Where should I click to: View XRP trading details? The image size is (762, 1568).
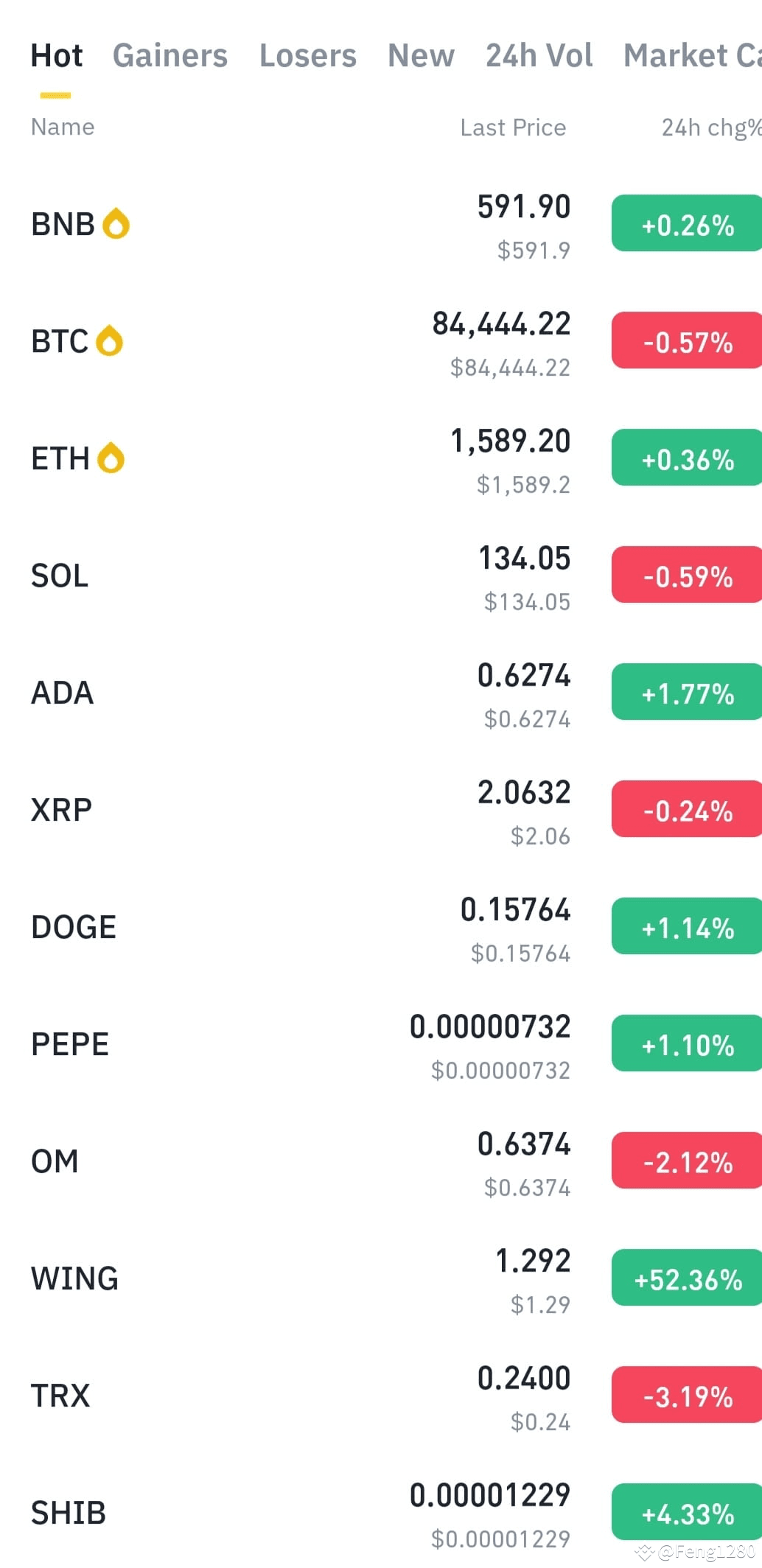tap(381, 810)
